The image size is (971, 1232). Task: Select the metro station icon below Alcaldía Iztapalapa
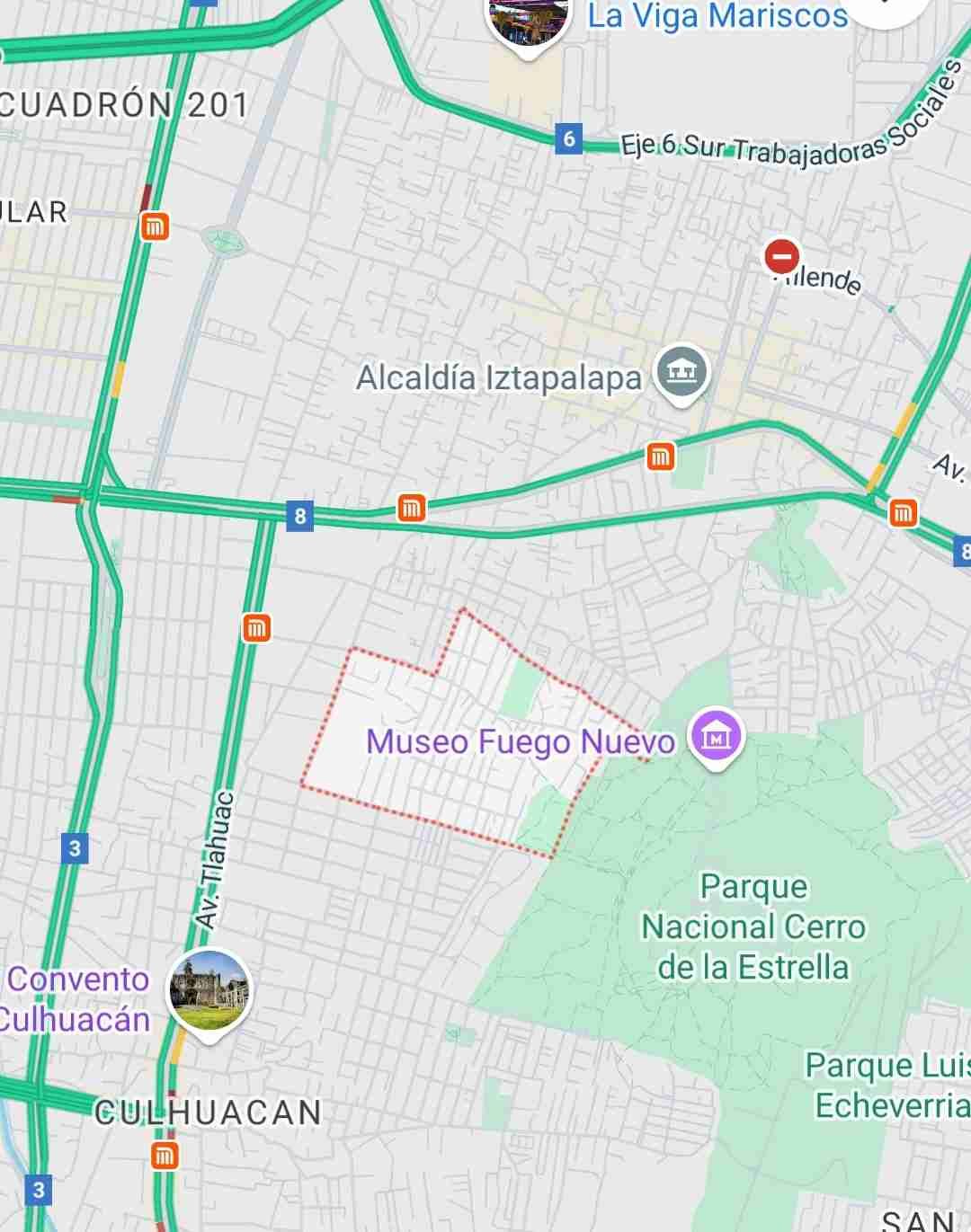[x=661, y=456]
